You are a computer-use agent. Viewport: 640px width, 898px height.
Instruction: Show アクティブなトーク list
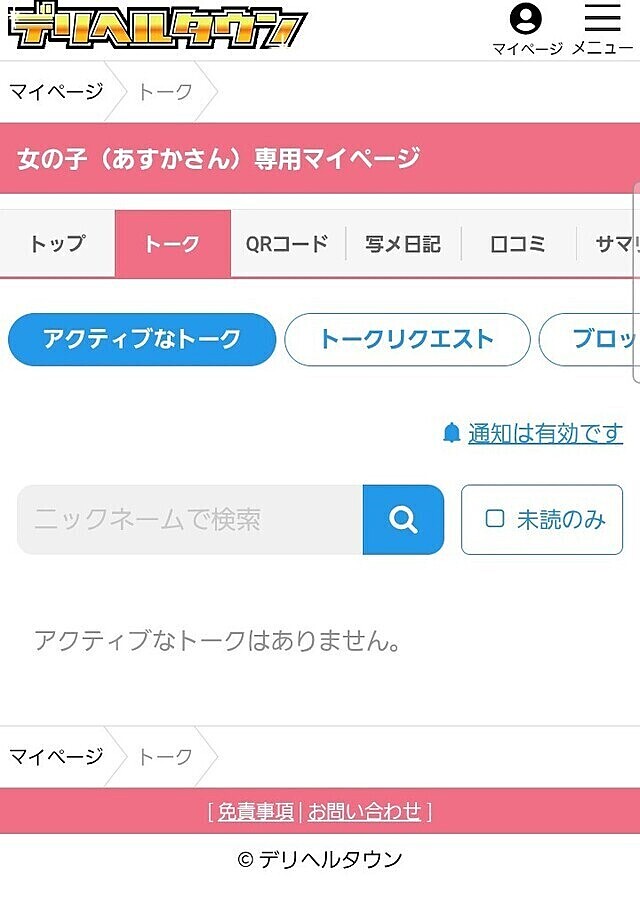(x=142, y=339)
